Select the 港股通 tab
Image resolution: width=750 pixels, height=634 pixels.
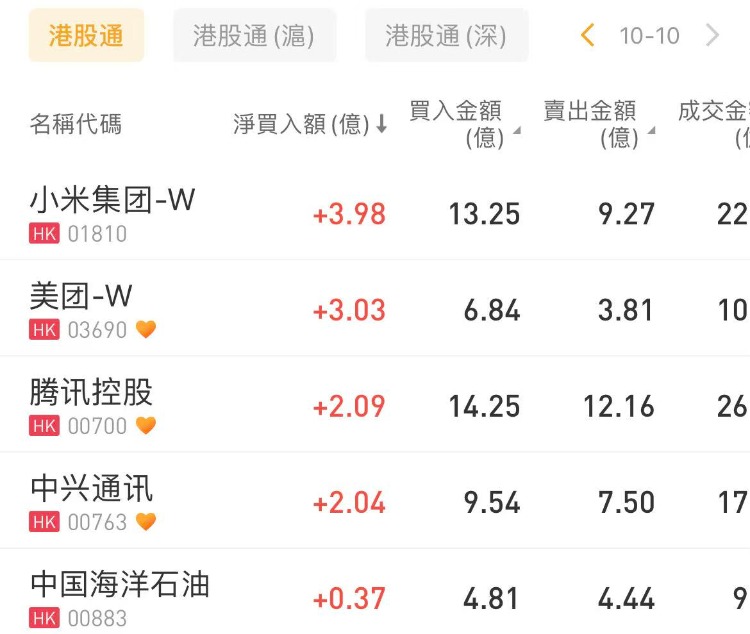(x=86, y=36)
